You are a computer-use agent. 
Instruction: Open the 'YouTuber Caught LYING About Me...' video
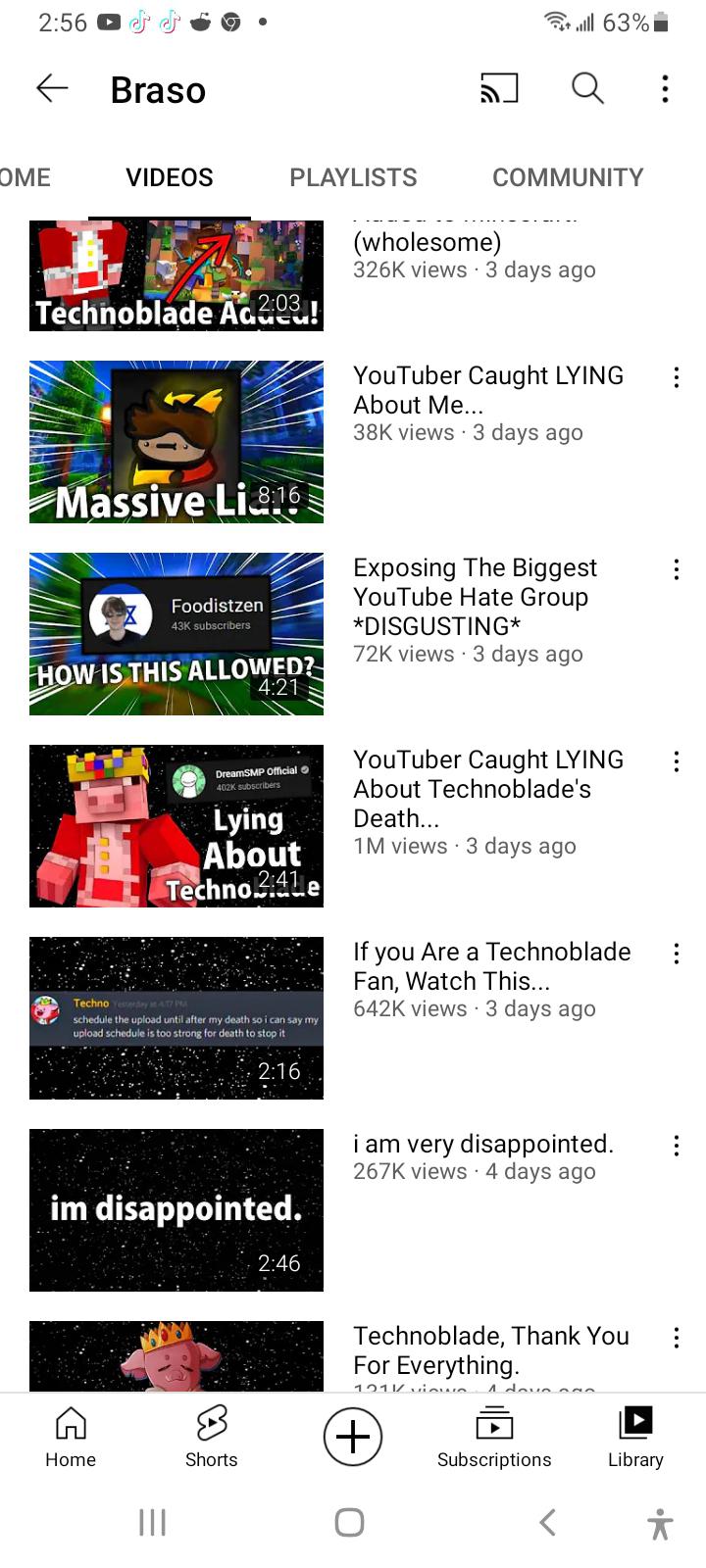pyautogui.click(x=176, y=442)
